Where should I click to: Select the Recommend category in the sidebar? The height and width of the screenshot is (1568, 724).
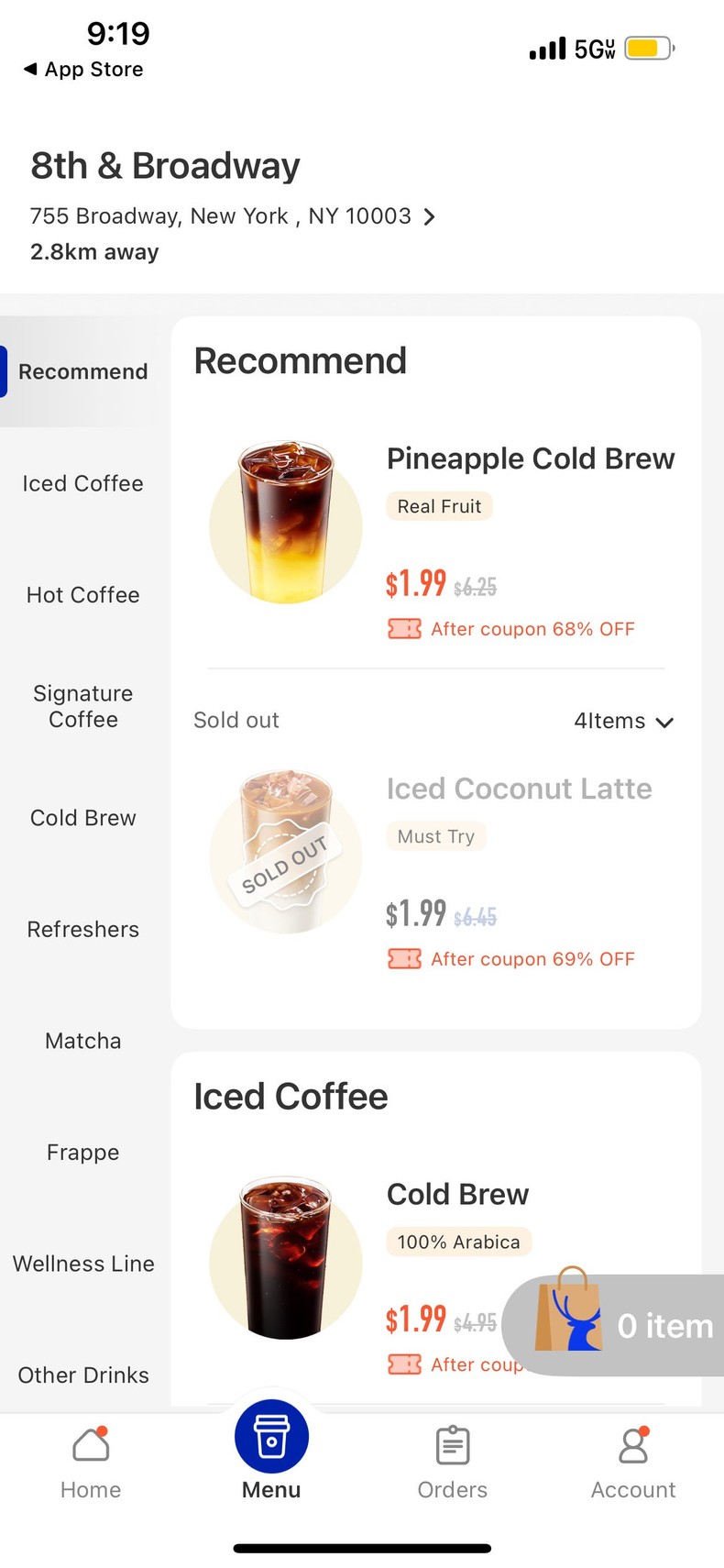click(x=82, y=371)
